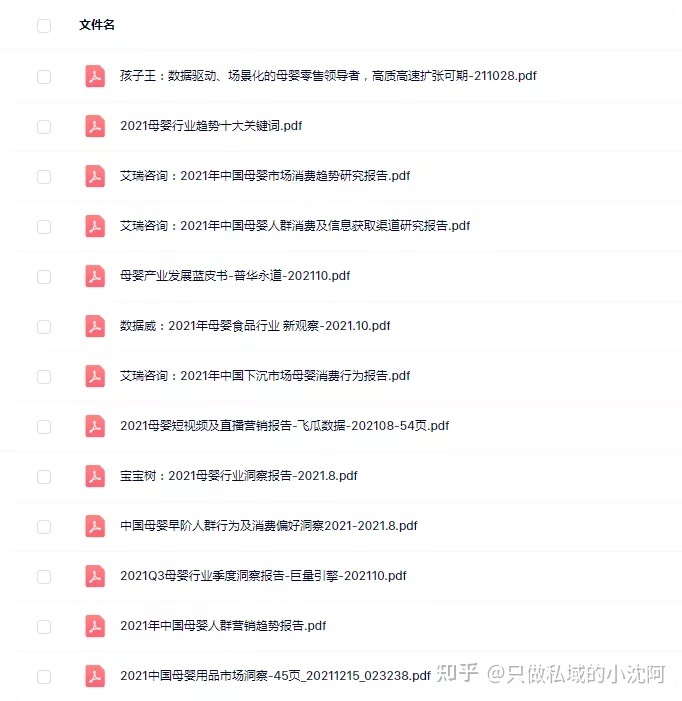
Task: Open 艾瑞咨询 母婴人群消费及信息获取渠道研究报告
Action: click(x=294, y=226)
